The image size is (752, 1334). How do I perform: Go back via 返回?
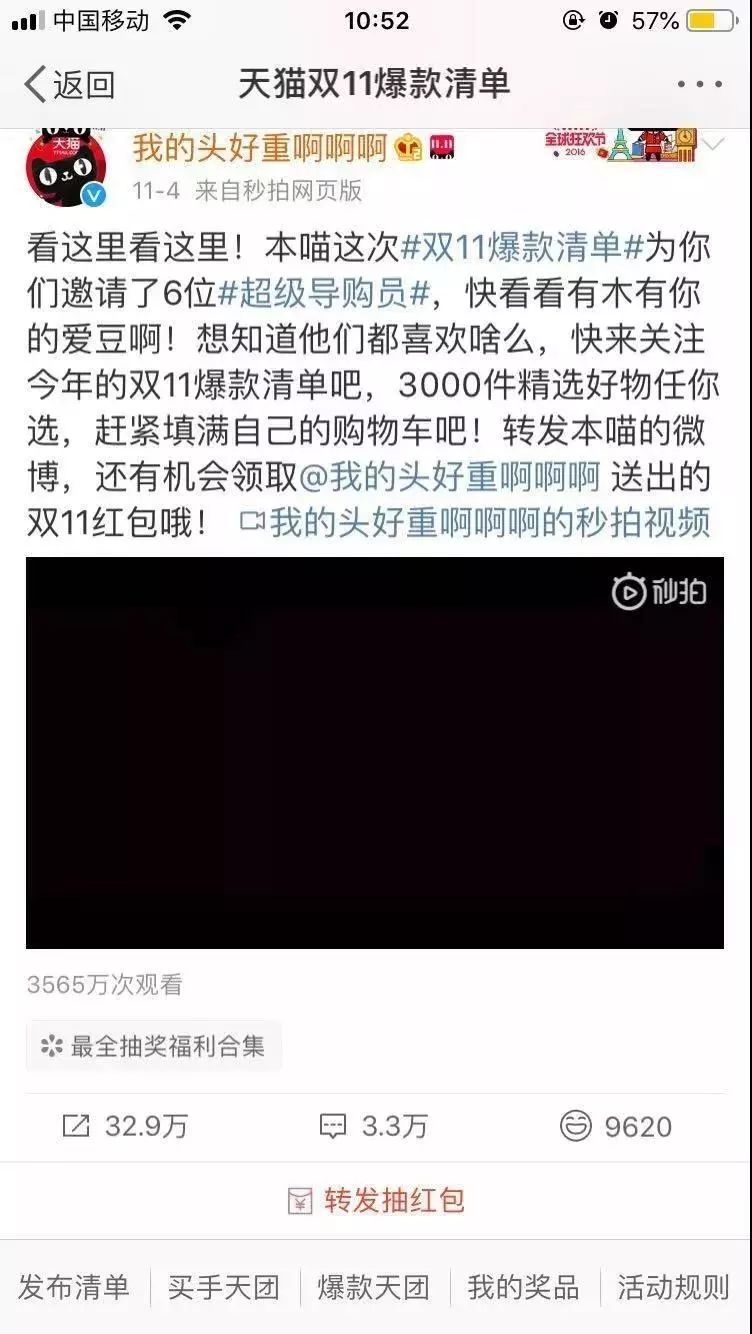point(68,85)
